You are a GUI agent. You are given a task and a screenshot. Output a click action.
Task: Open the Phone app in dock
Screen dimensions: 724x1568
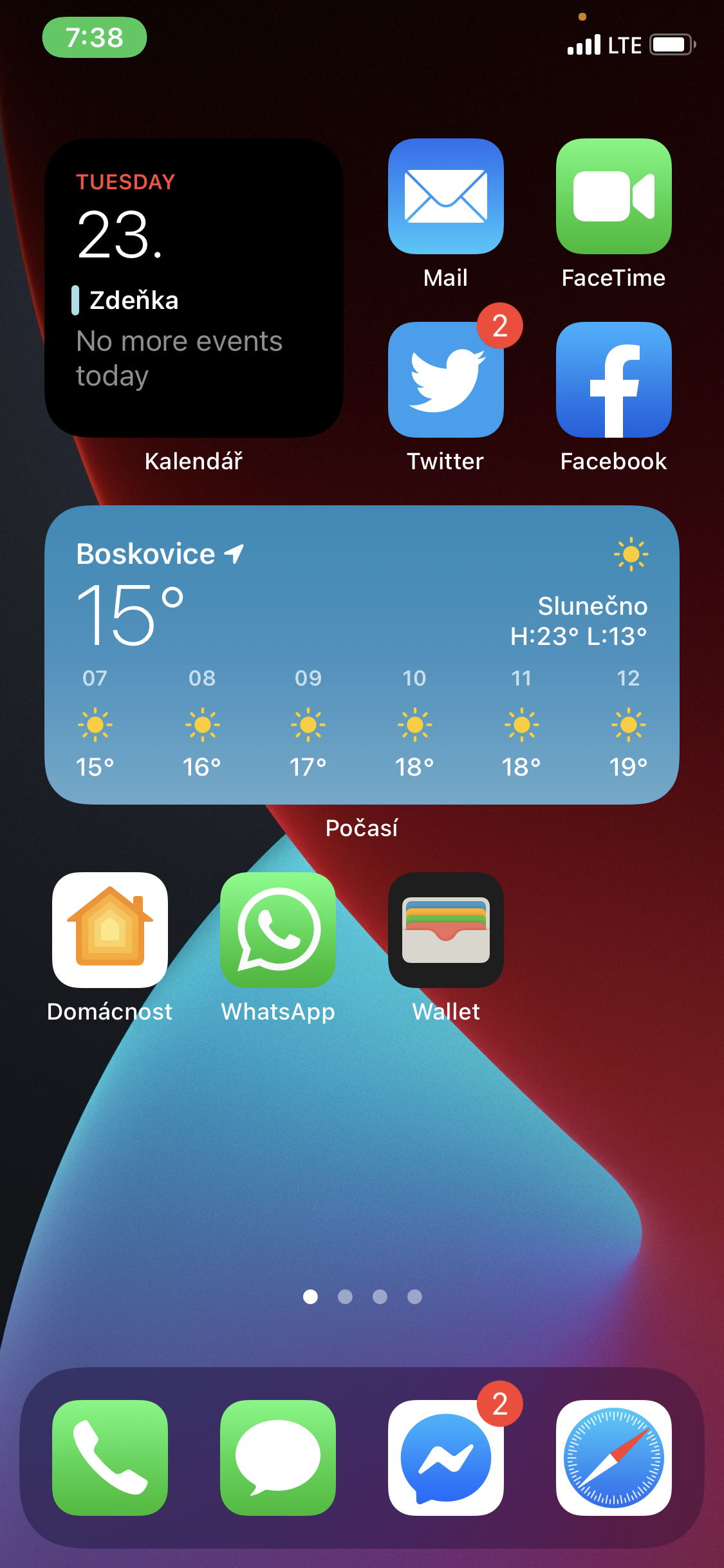(x=110, y=1457)
